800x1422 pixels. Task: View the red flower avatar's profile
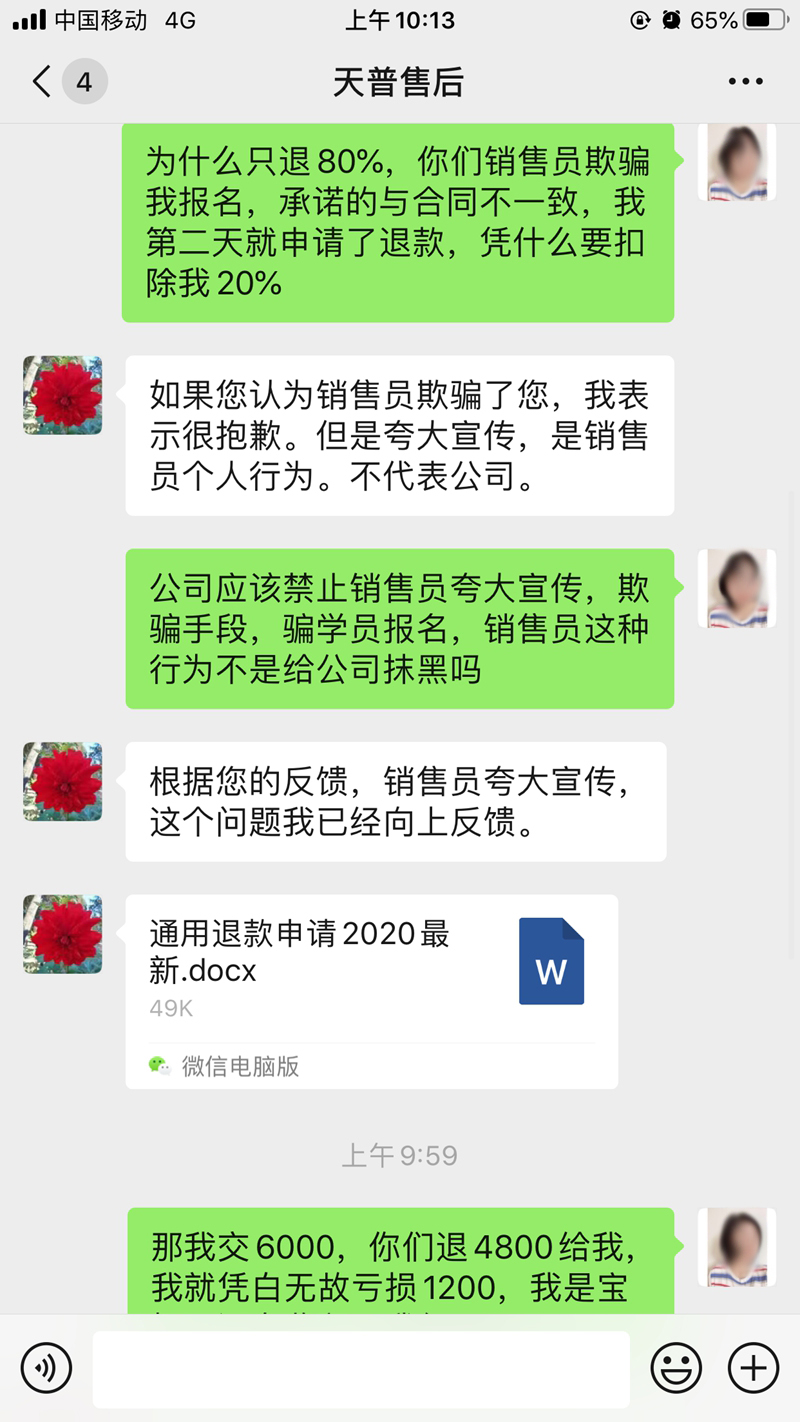[62, 395]
